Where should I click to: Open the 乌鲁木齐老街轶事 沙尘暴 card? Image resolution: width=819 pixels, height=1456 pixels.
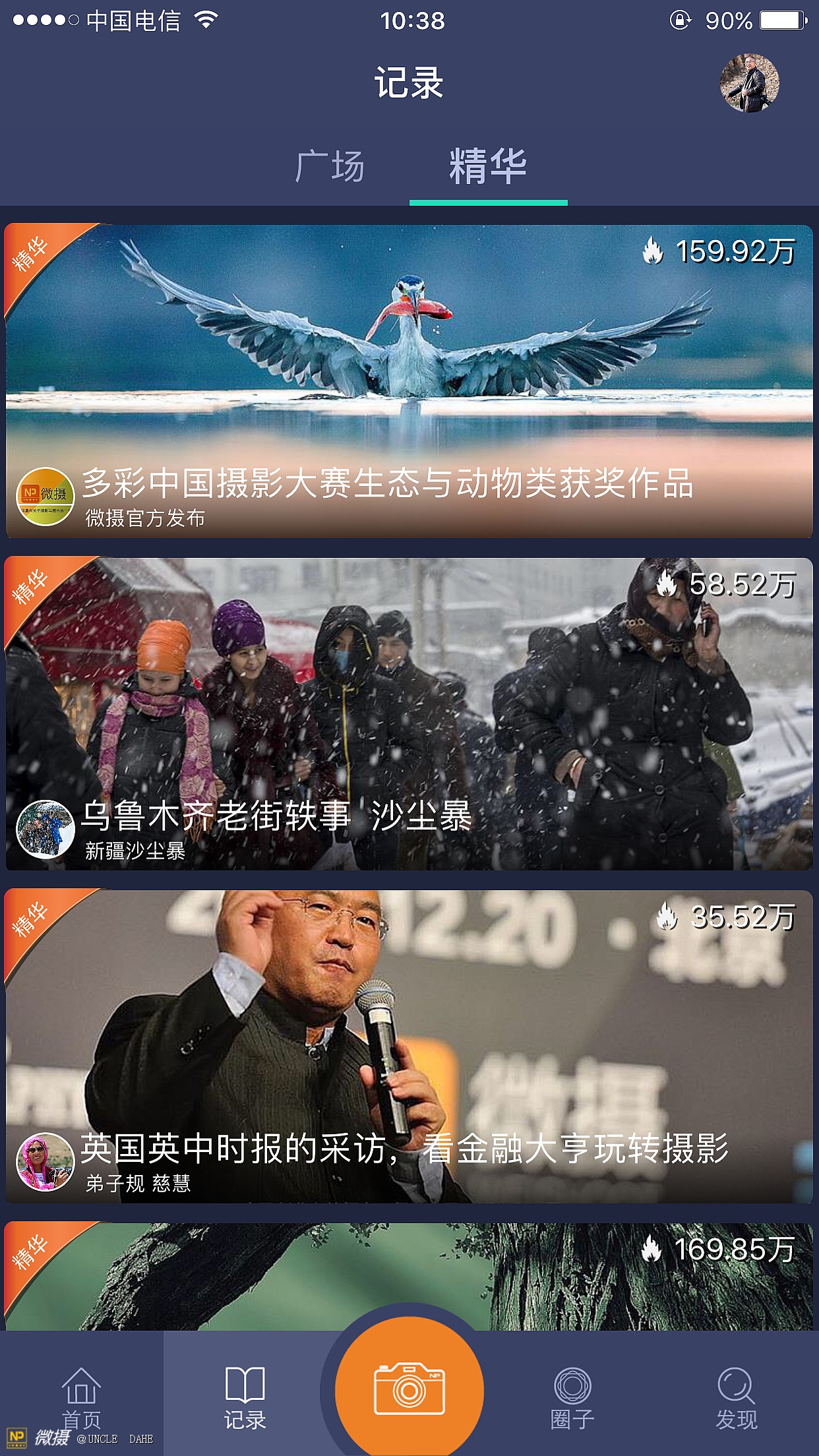click(x=409, y=699)
